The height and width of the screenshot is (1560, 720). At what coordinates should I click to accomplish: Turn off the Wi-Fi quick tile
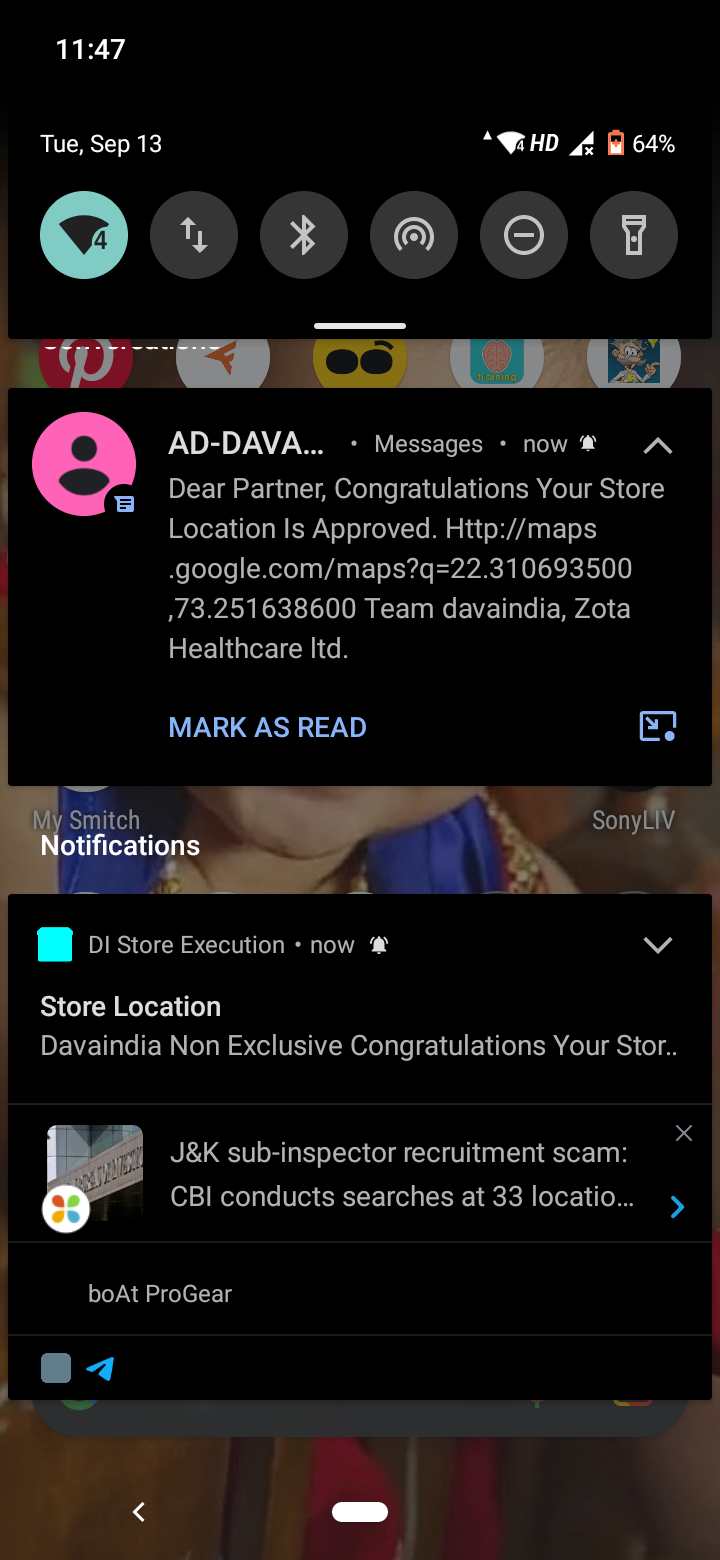click(x=84, y=235)
